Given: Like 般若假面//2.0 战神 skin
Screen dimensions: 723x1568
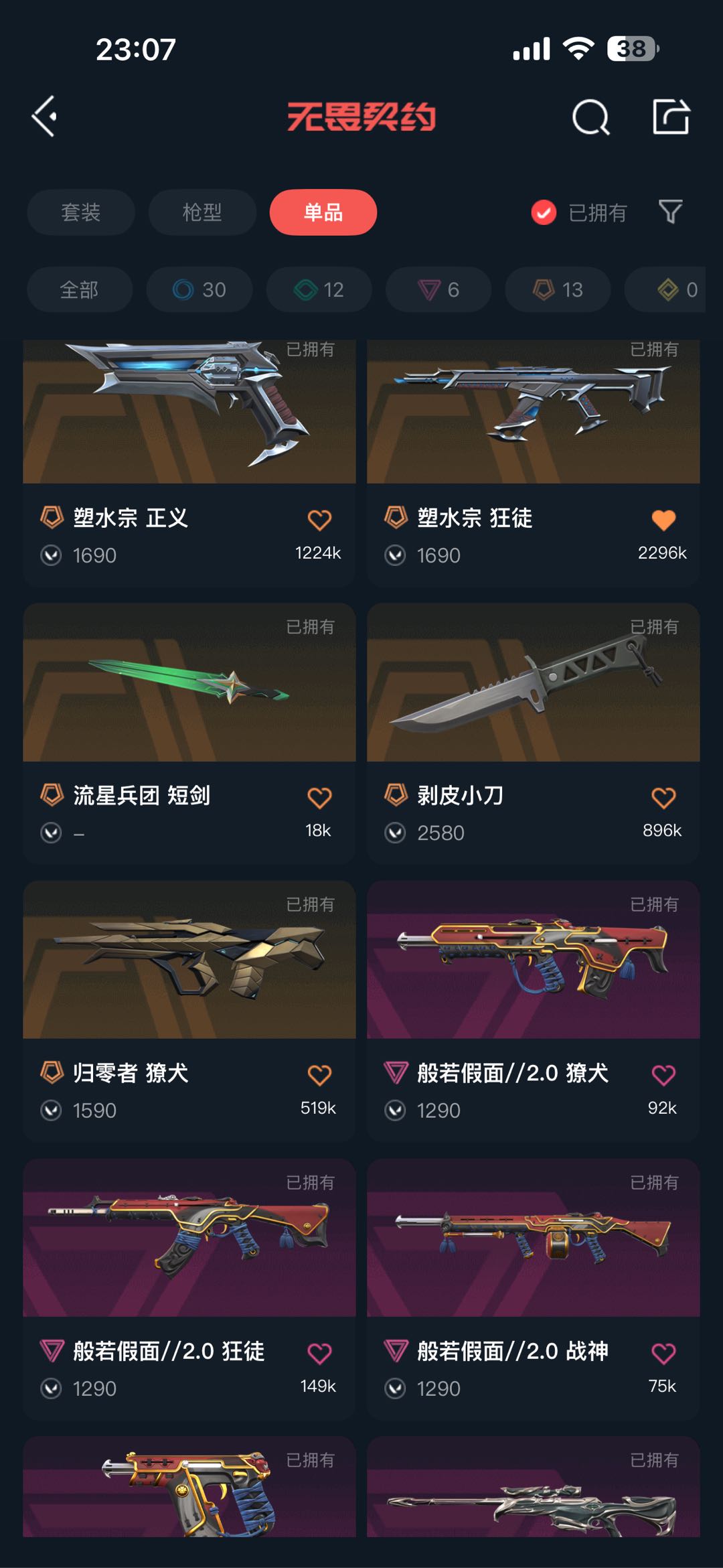Looking at the screenshot, I should pyautogui.click(x=663, y=1353).
